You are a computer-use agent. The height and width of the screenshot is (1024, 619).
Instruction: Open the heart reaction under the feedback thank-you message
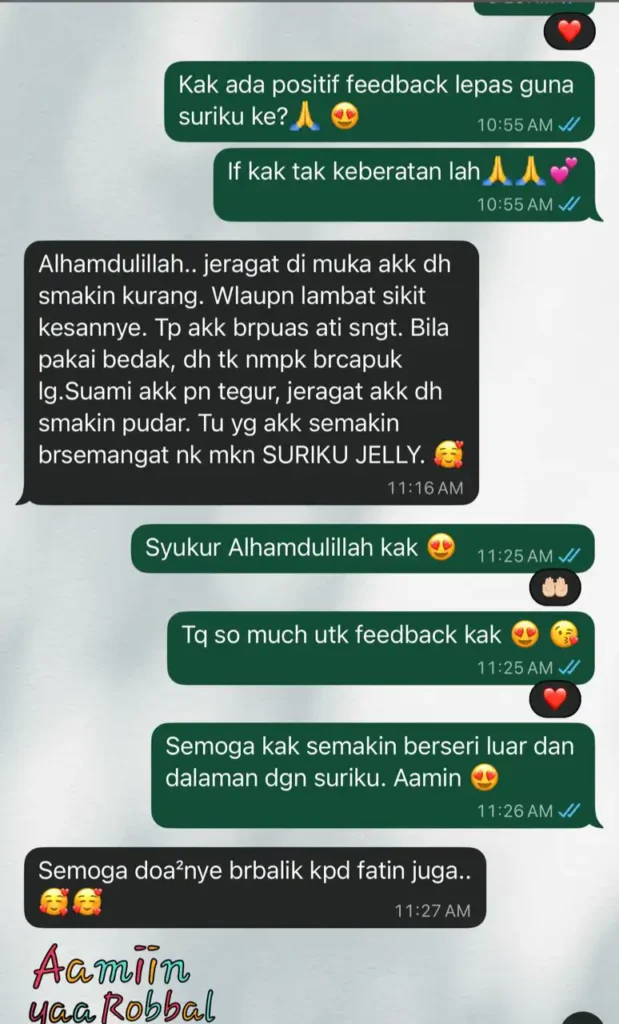coord(556,697)
